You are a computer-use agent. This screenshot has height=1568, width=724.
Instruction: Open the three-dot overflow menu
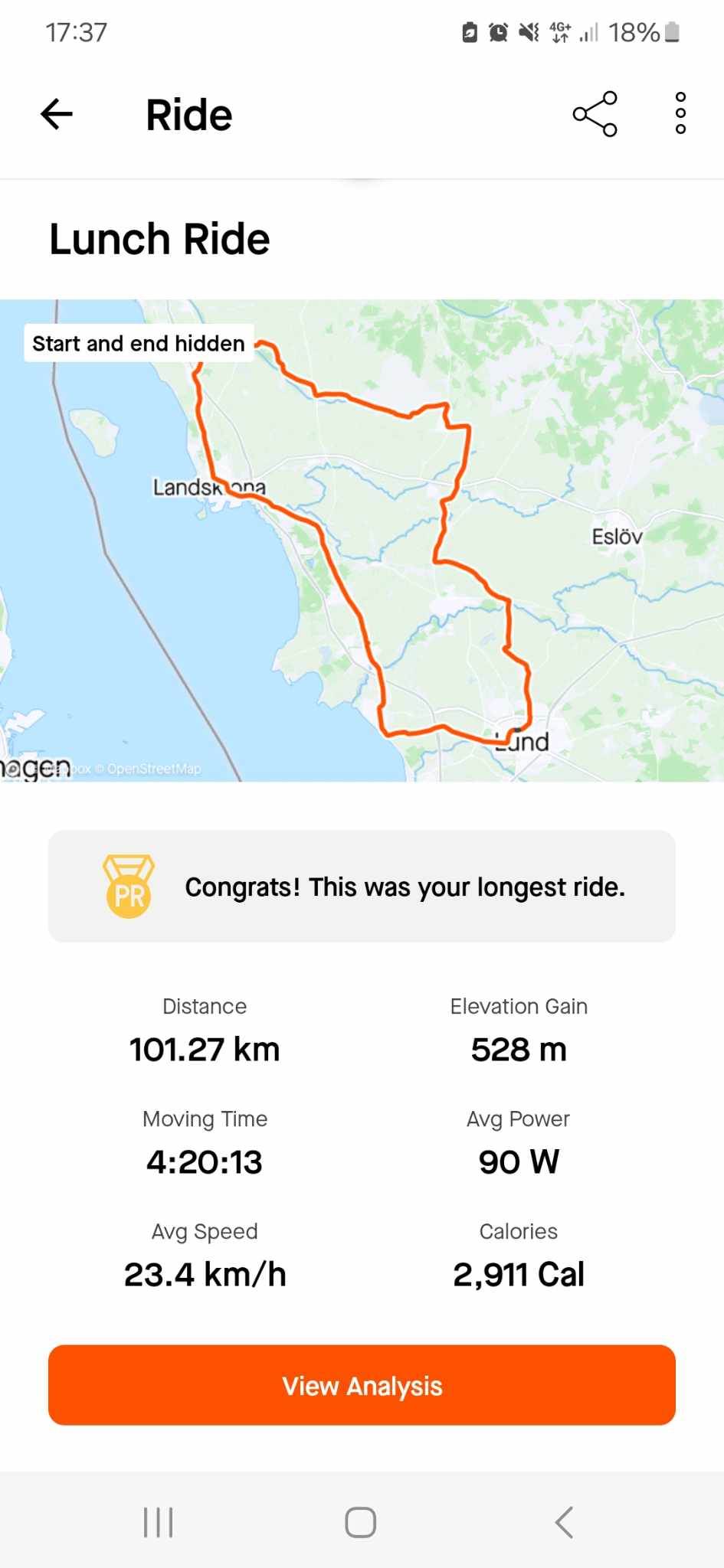click(680, 114)
